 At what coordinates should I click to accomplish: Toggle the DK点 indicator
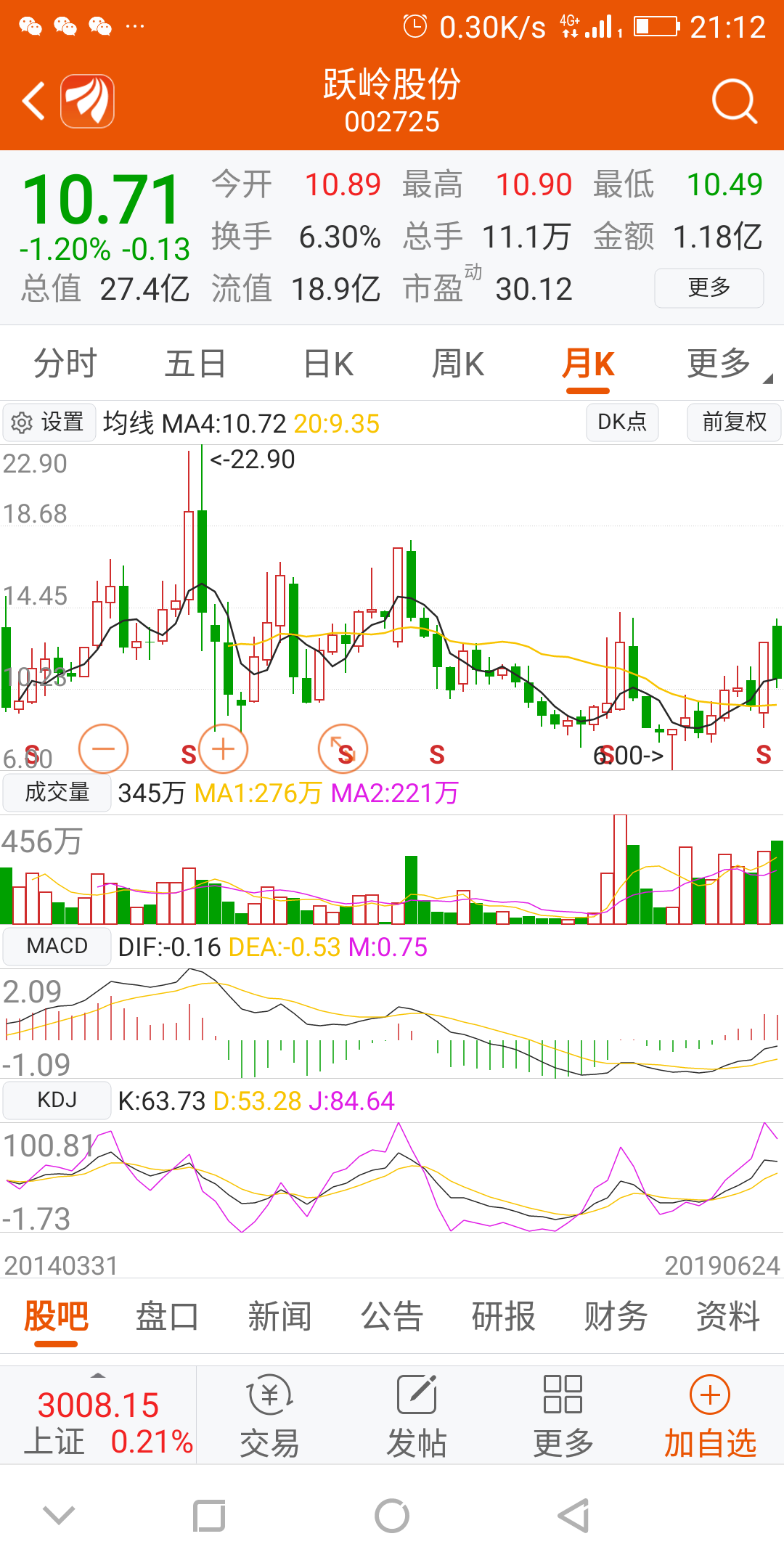point(622,422)
